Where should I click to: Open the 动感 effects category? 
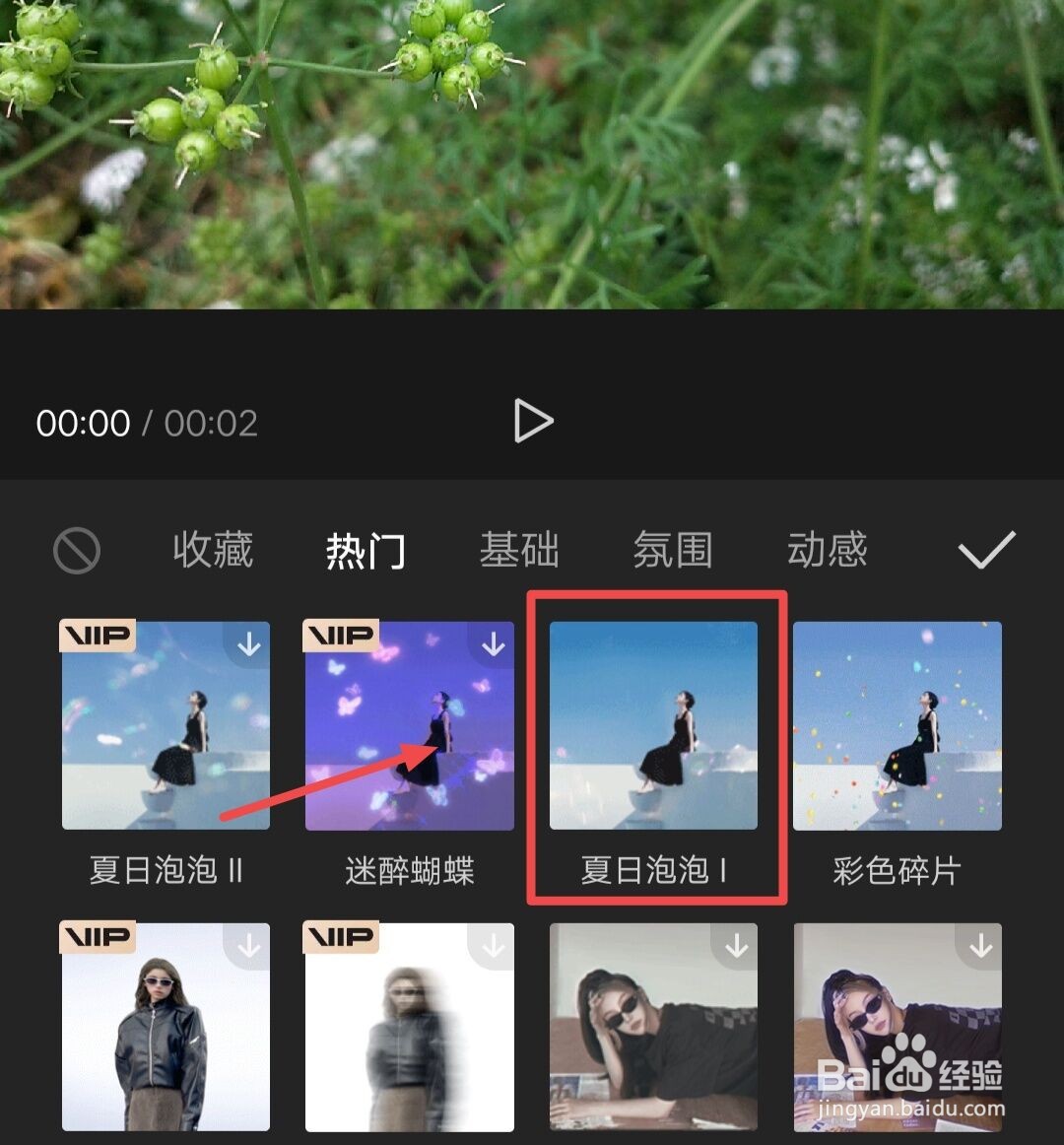click(829, 551)
